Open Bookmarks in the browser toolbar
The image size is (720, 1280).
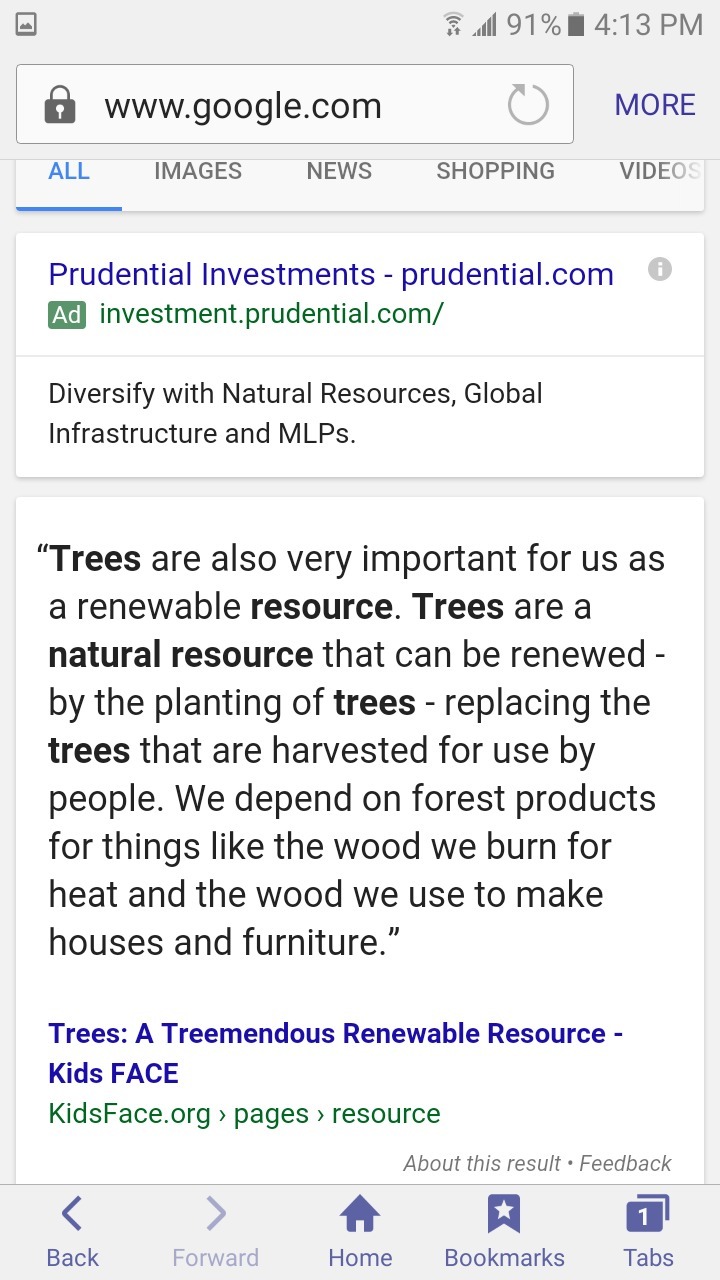pyautogui.click(x=504, y=1233)
